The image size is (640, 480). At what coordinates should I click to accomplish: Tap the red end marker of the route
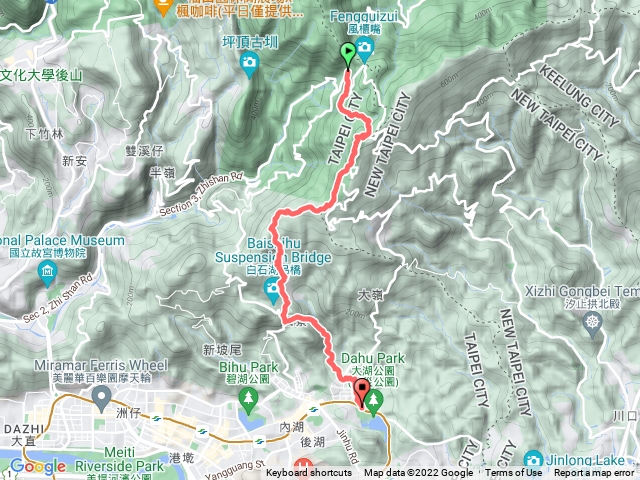pos(360,391)
